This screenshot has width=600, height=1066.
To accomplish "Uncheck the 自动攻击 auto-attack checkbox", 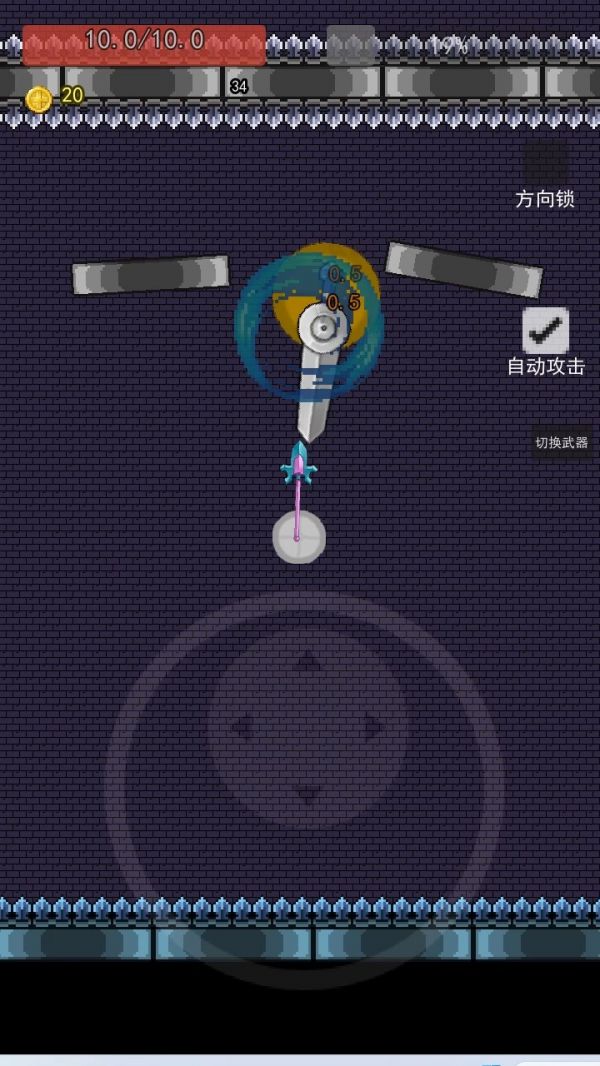I will click(x=546, y=331).
